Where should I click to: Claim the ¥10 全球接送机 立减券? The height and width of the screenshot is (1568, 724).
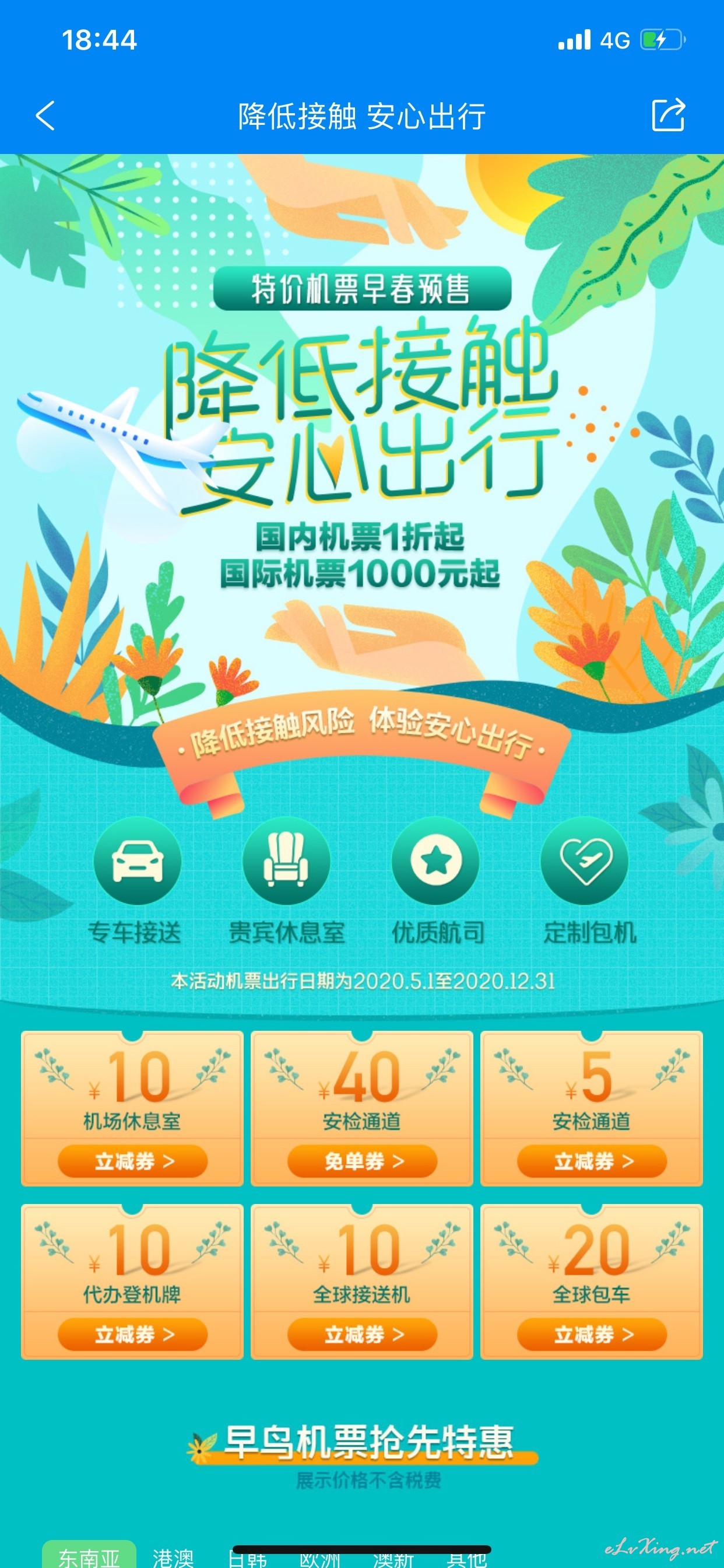[362, 1334]
